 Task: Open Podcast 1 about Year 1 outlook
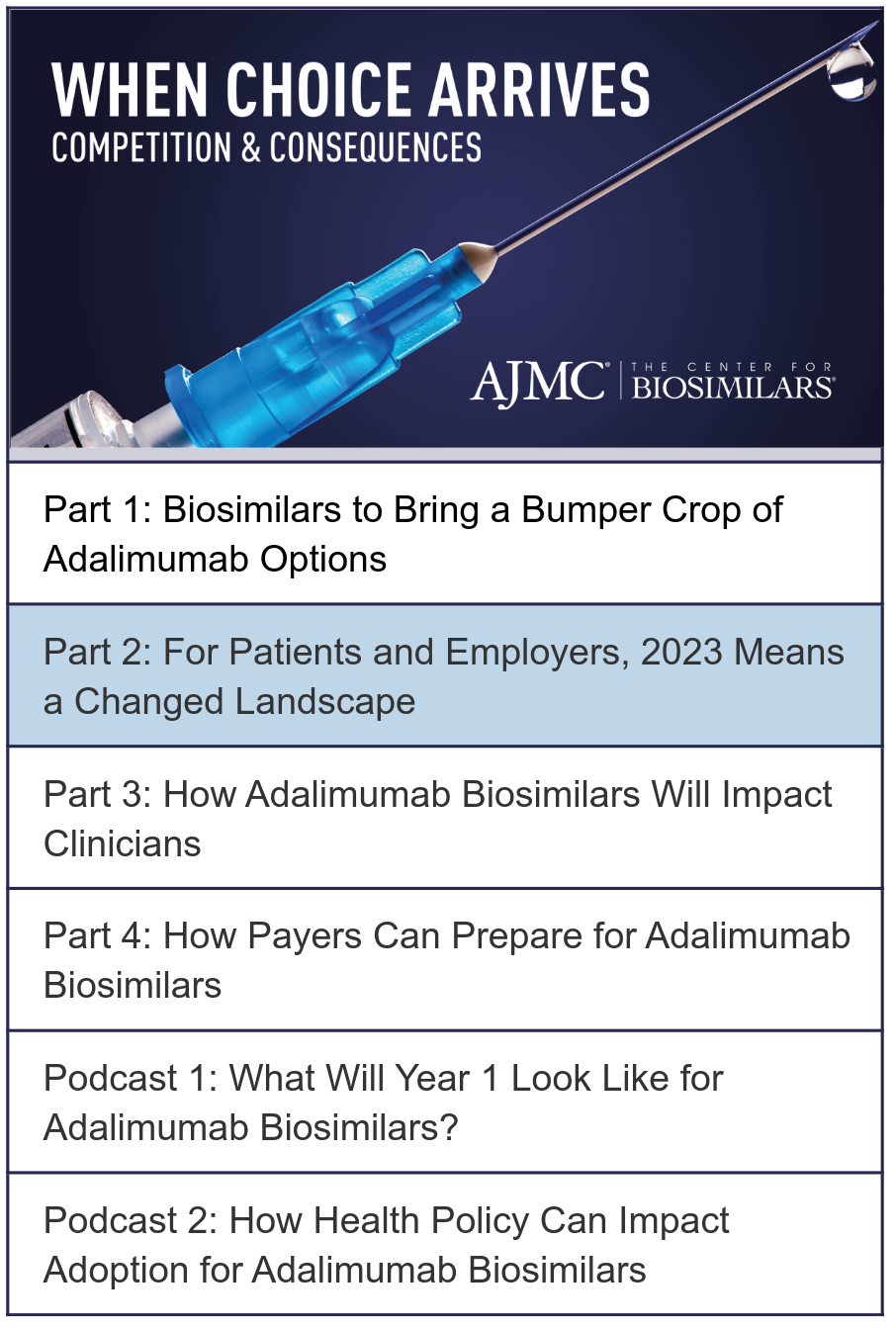pyautogui.click(x=384, y=1103)
